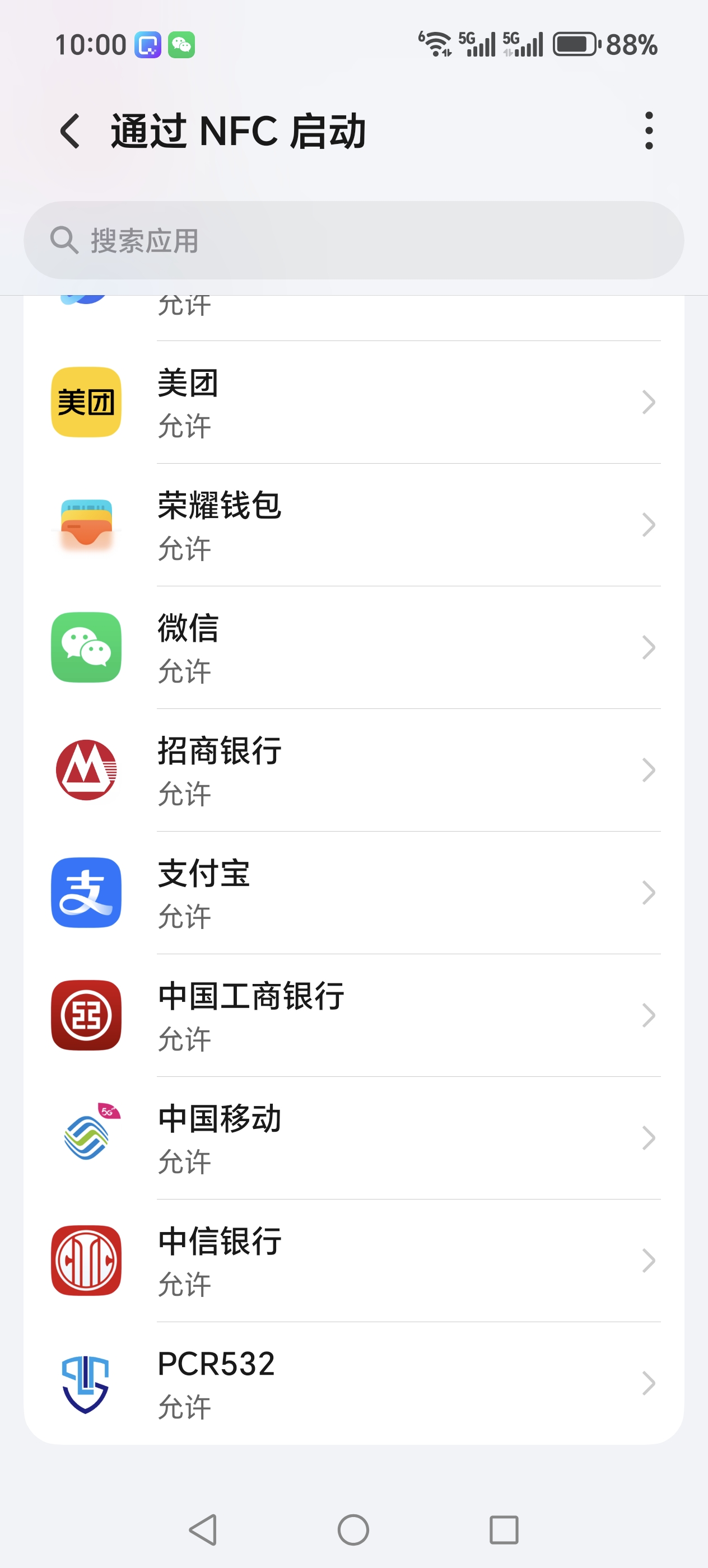This screenshot has width=708, height=1568.
Task: View 中国移动 NFC launch permission
Action: [353, 1138]
